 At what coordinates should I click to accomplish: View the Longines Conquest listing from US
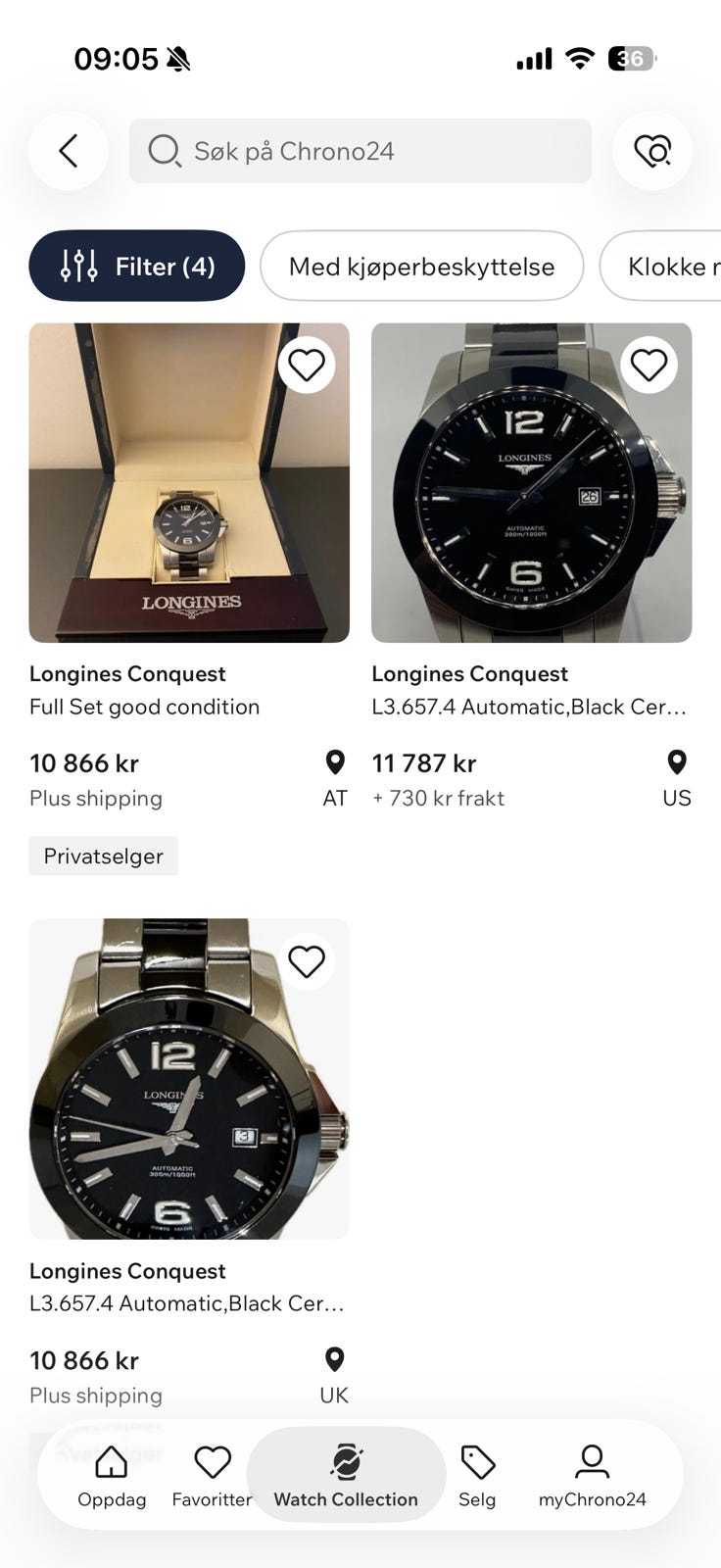(x=531, y=483)
